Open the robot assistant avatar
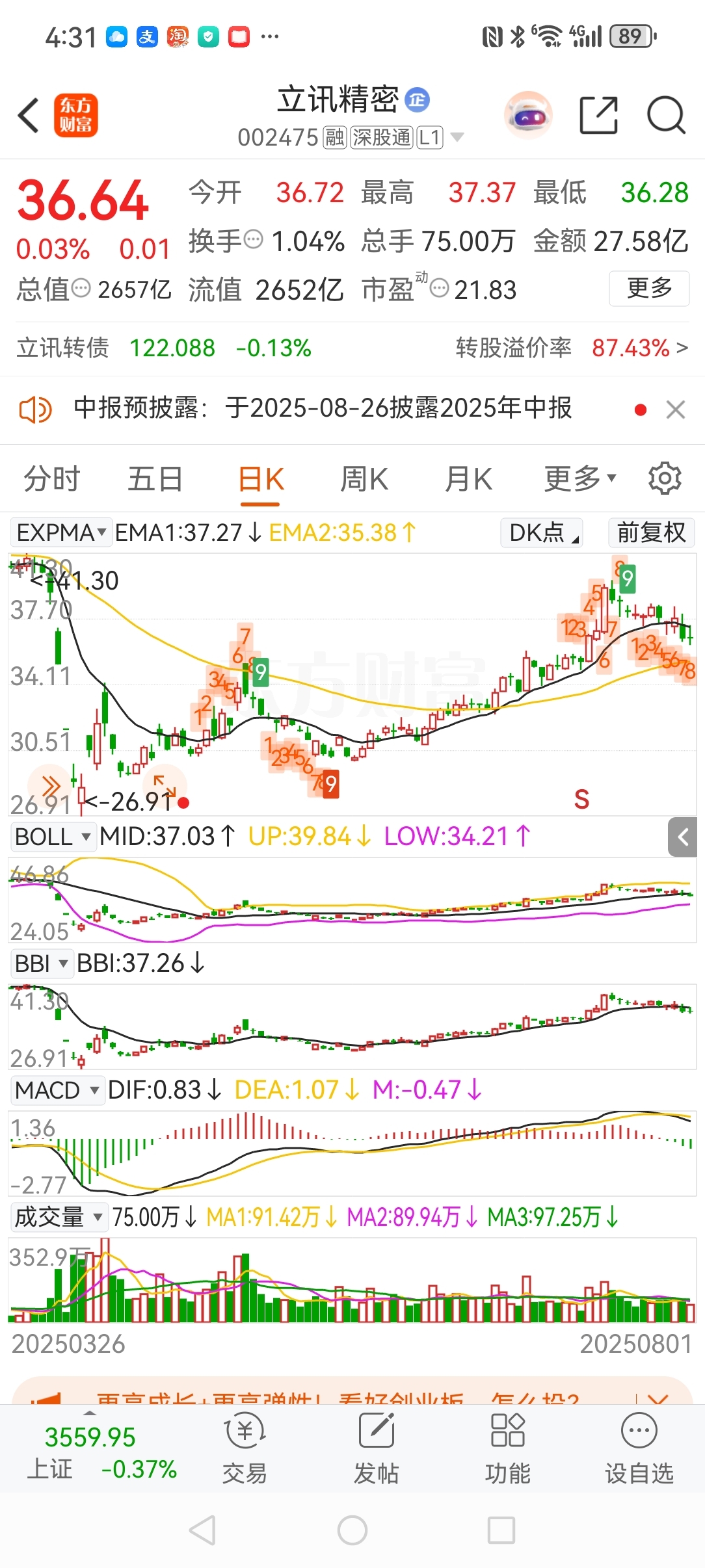 click(528, 116)
